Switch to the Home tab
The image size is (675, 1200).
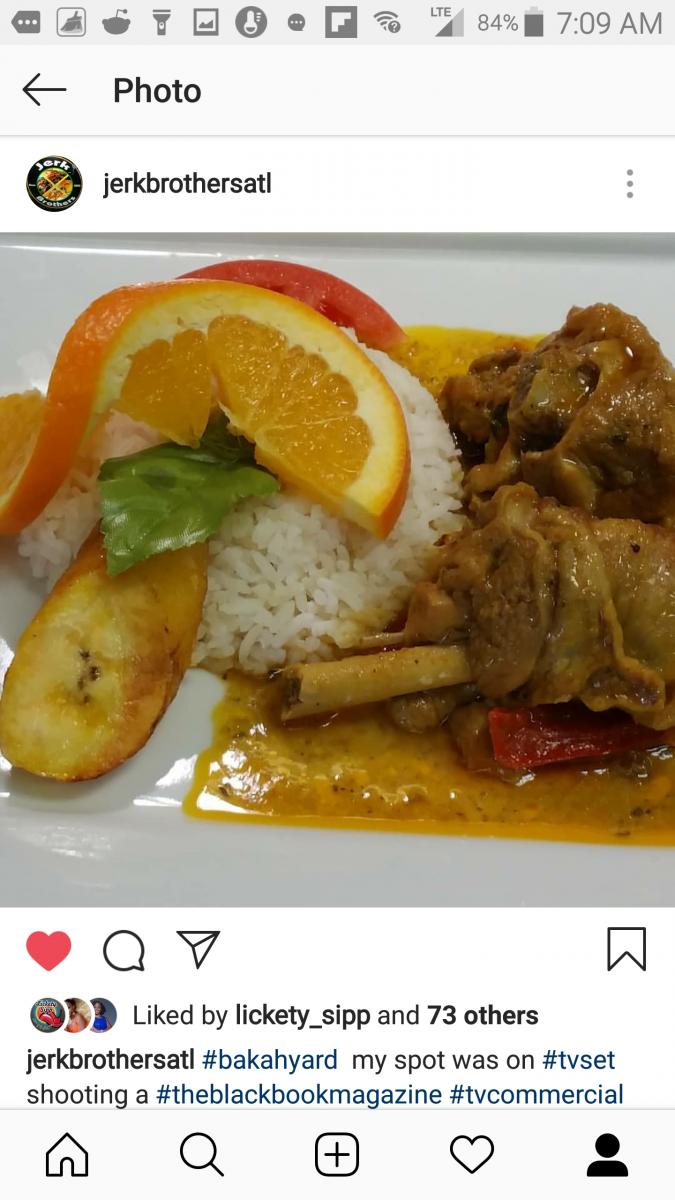[x=67, y=1156]
